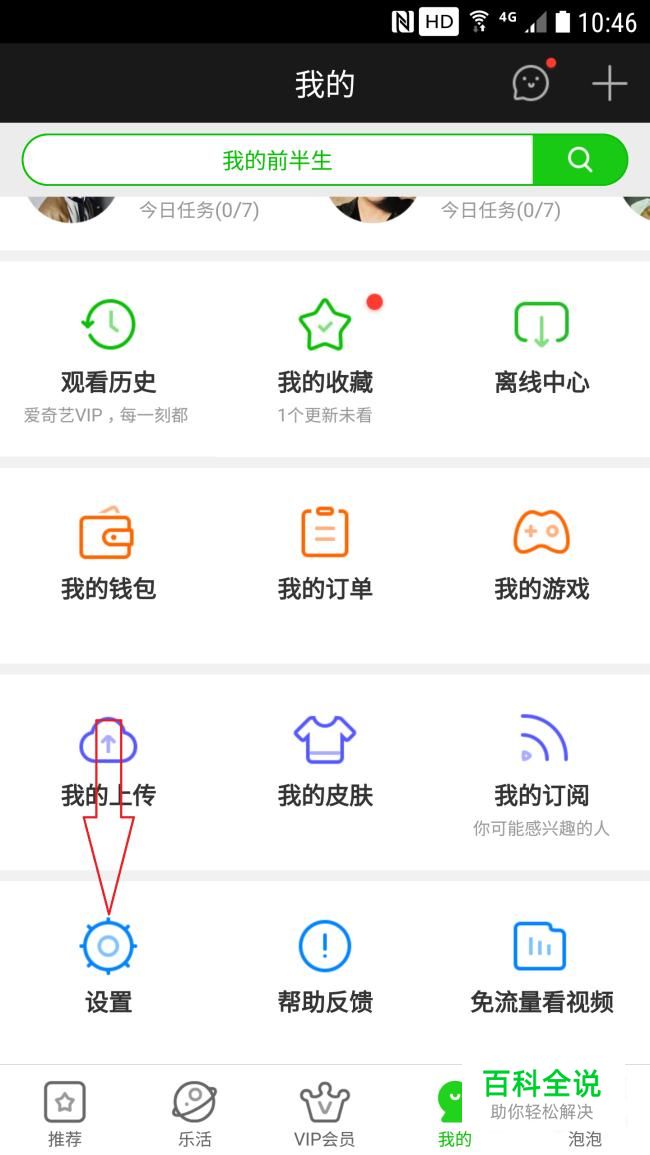Image resolution: width=650 pixels, height=1155 pixels.
Task: Switch to the 泡泡 tab
Action: (x=585, y=1138)
